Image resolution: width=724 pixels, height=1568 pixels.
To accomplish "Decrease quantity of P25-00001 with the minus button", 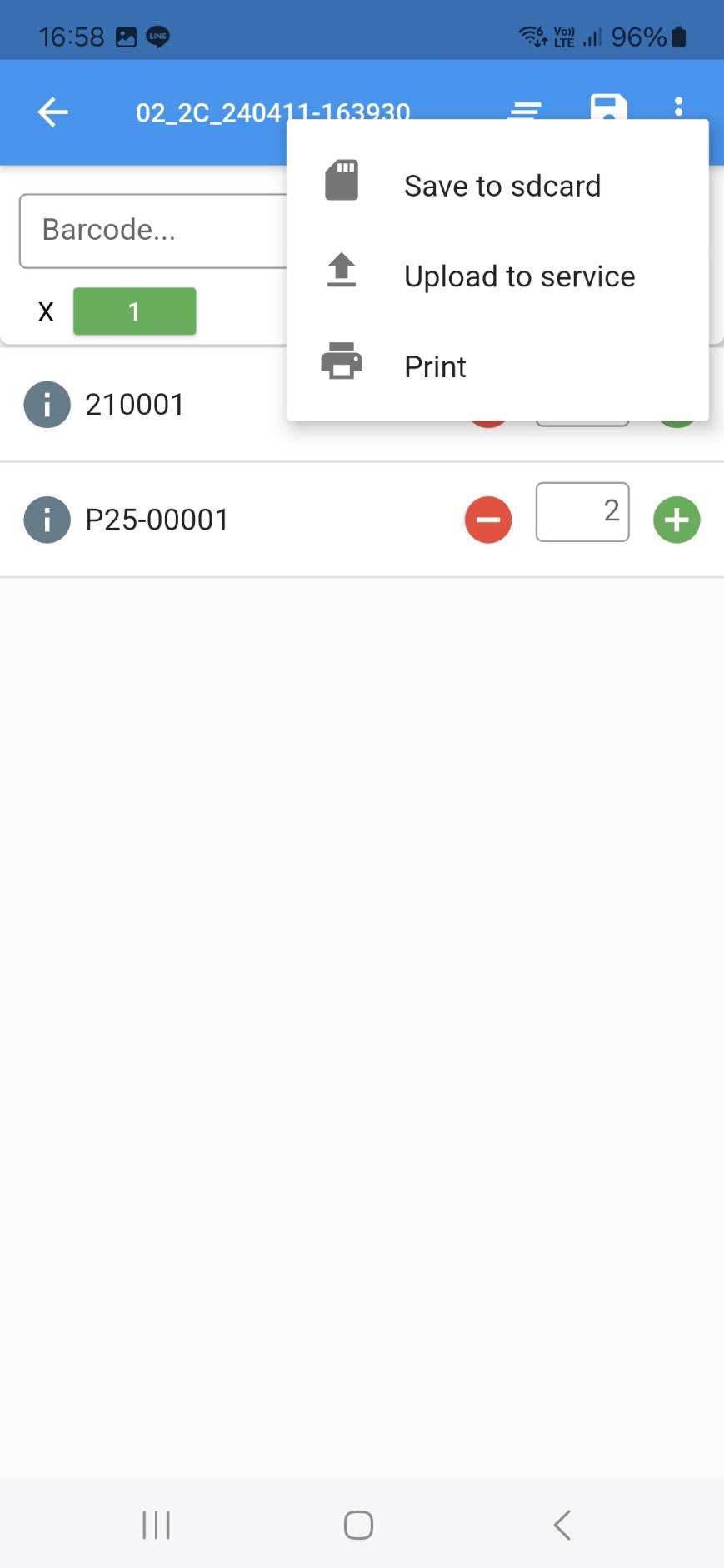I will pyautogui.click(x=487, y=519).
